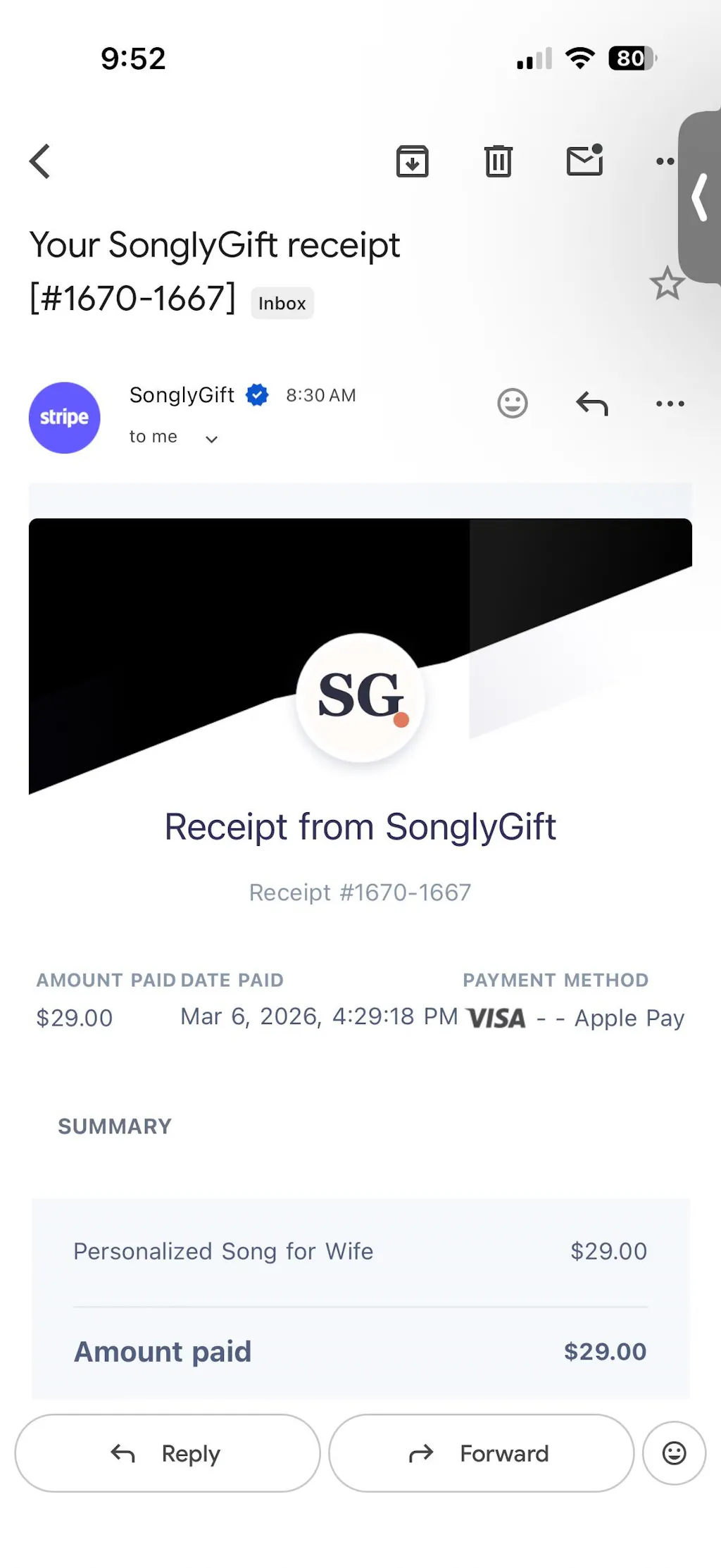This screenshot has height=1568, width=721.
Task: Open the SonglyGift sender avatar
Action: (64, 418)
